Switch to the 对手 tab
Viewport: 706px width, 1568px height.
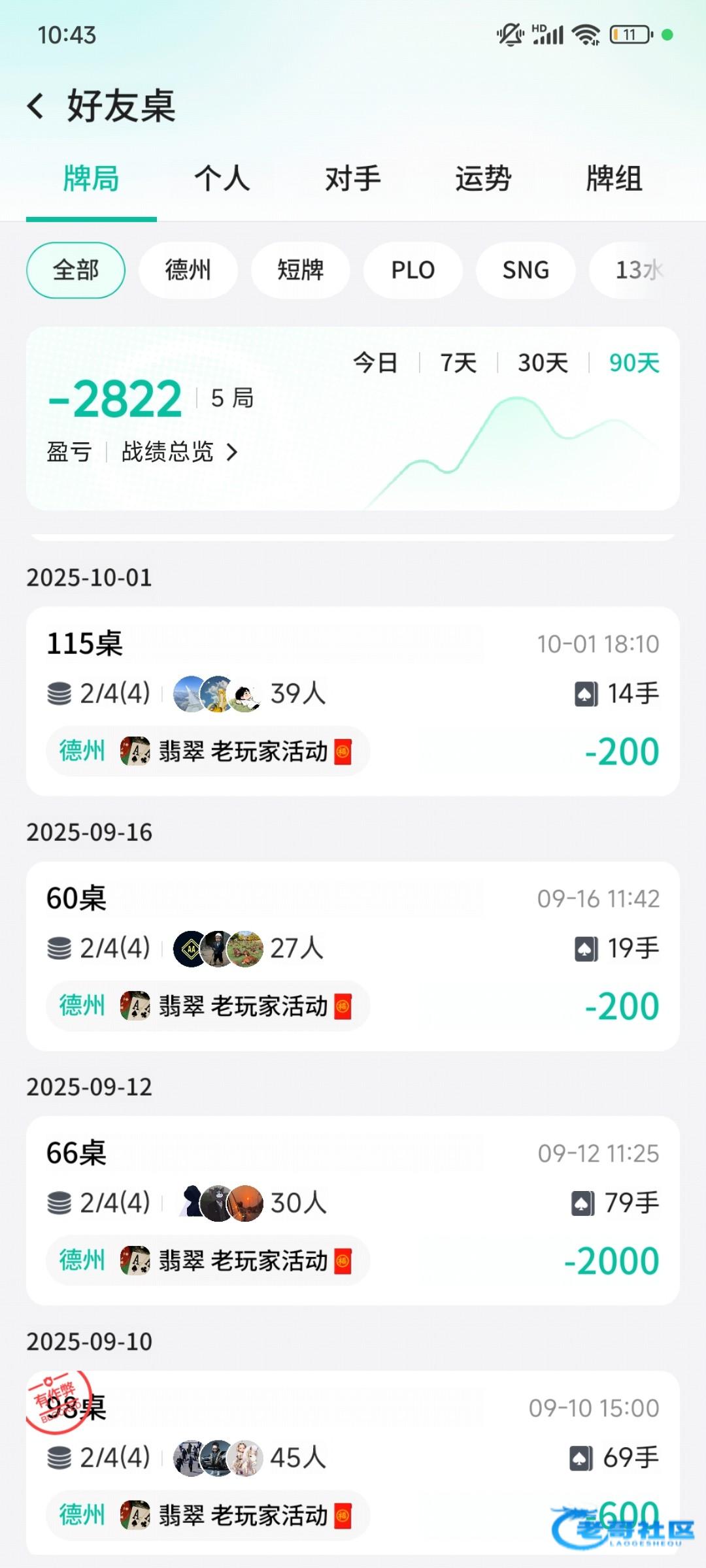coord(353,178)
